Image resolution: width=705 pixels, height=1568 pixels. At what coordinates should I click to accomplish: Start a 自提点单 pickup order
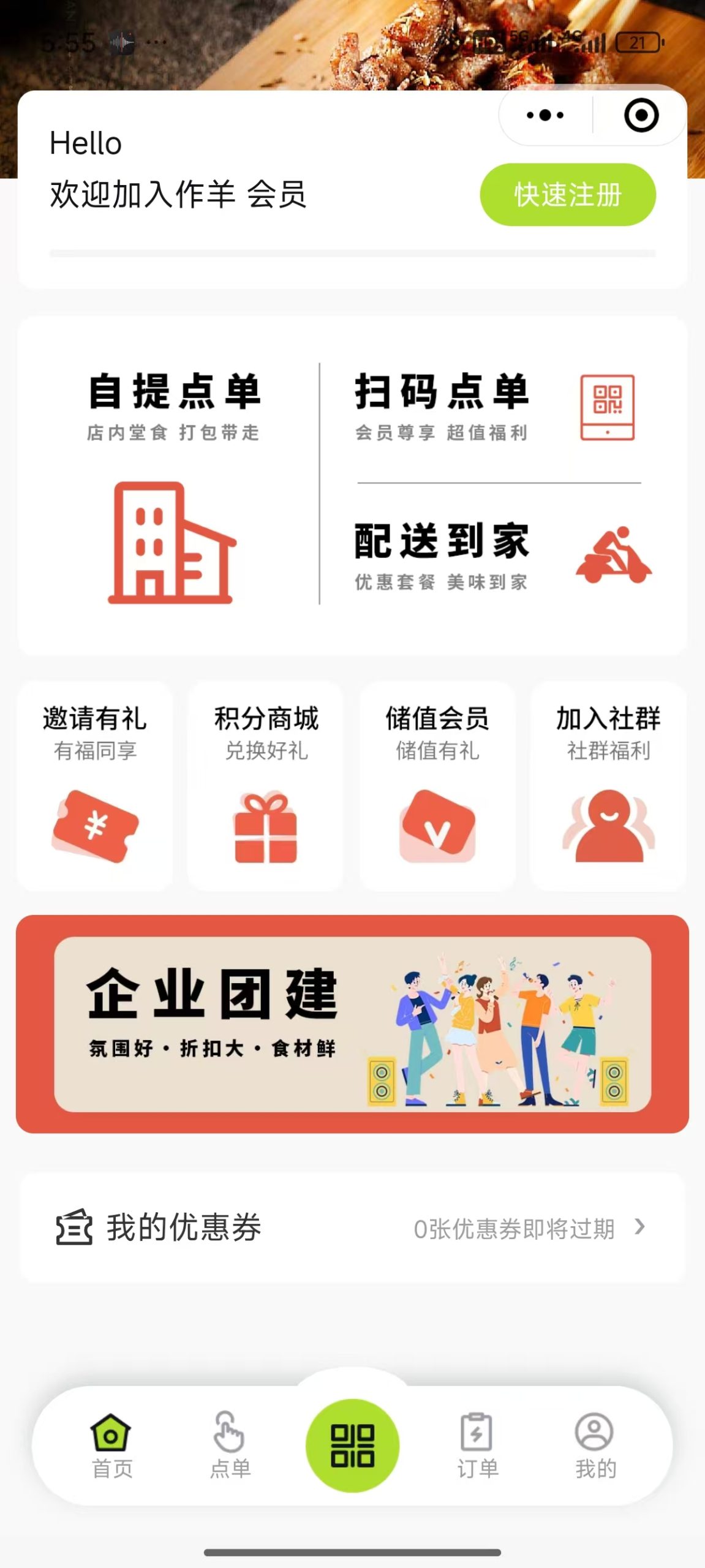click(x=174, y=484)
